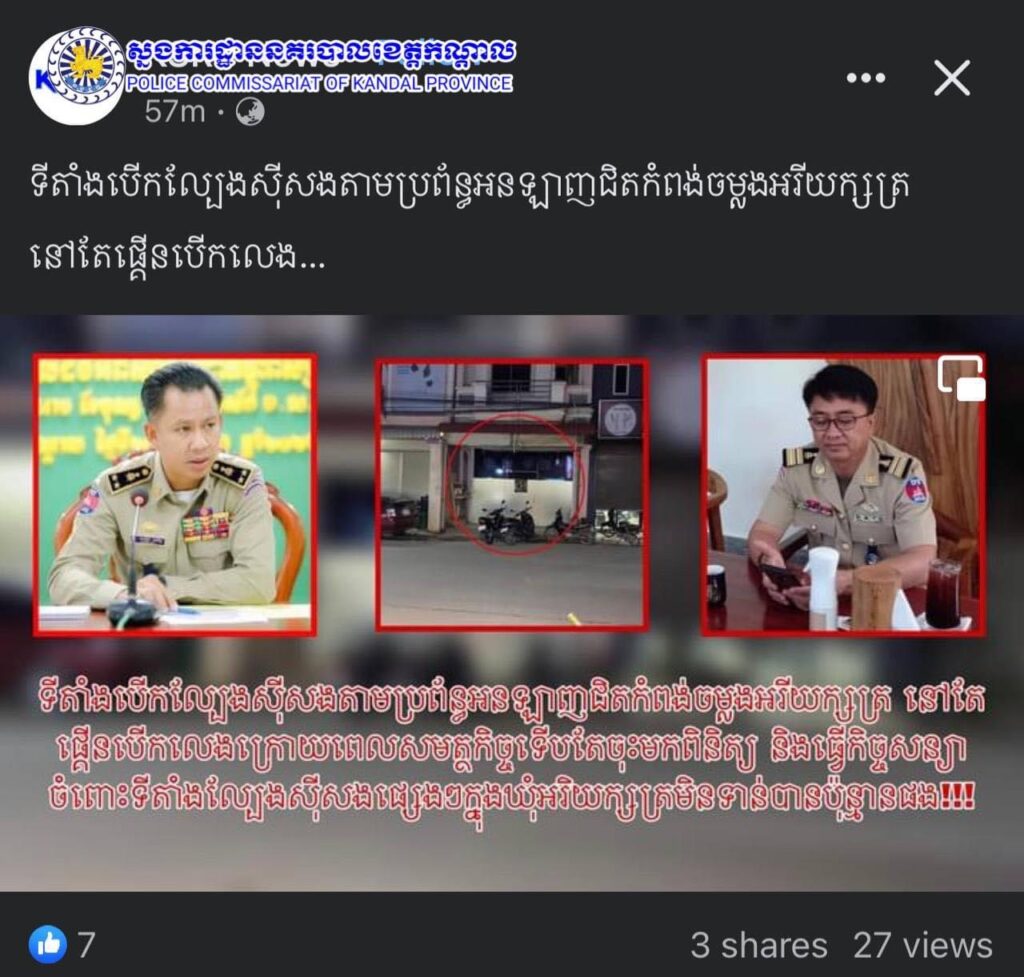The image size is (1024, 977).
Task: View who reacted with the 7 likes
Action: pyautogui.click(x=62, y=944)
